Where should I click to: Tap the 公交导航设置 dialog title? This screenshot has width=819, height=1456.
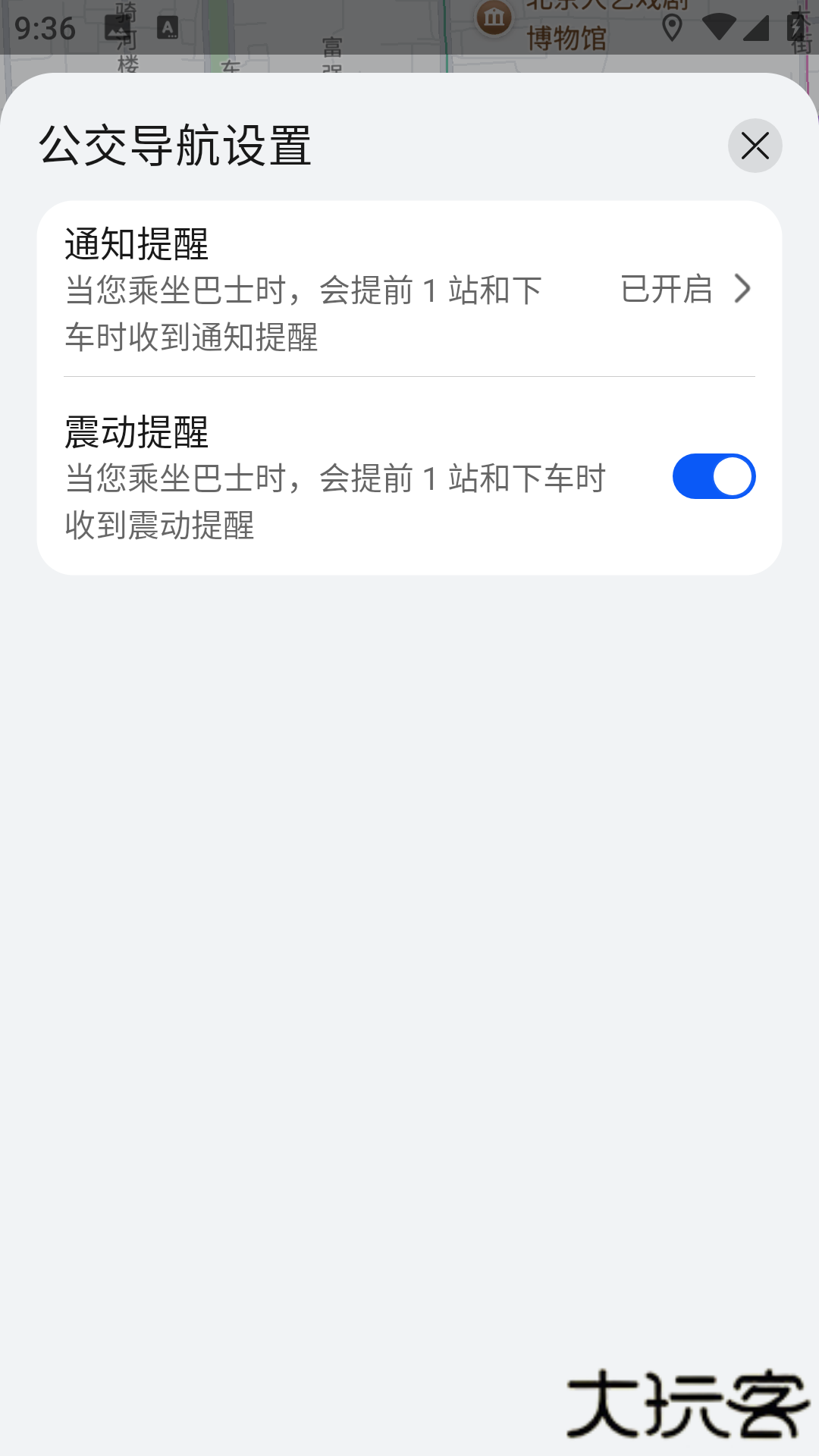pyautogui.click(x=175, y=146)
